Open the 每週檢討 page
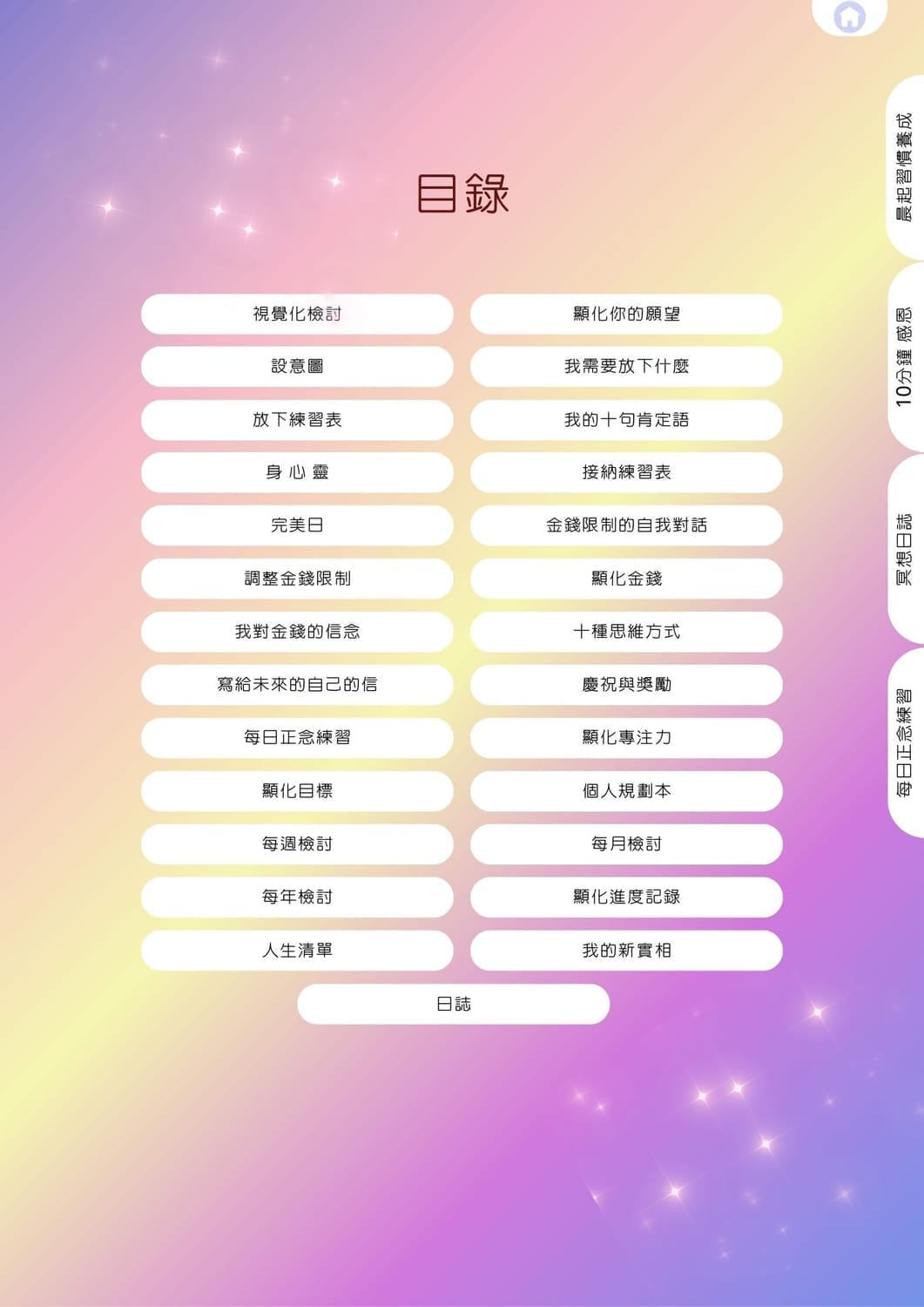This screenshot has width=924, height=1307. (x=297, y=844)
